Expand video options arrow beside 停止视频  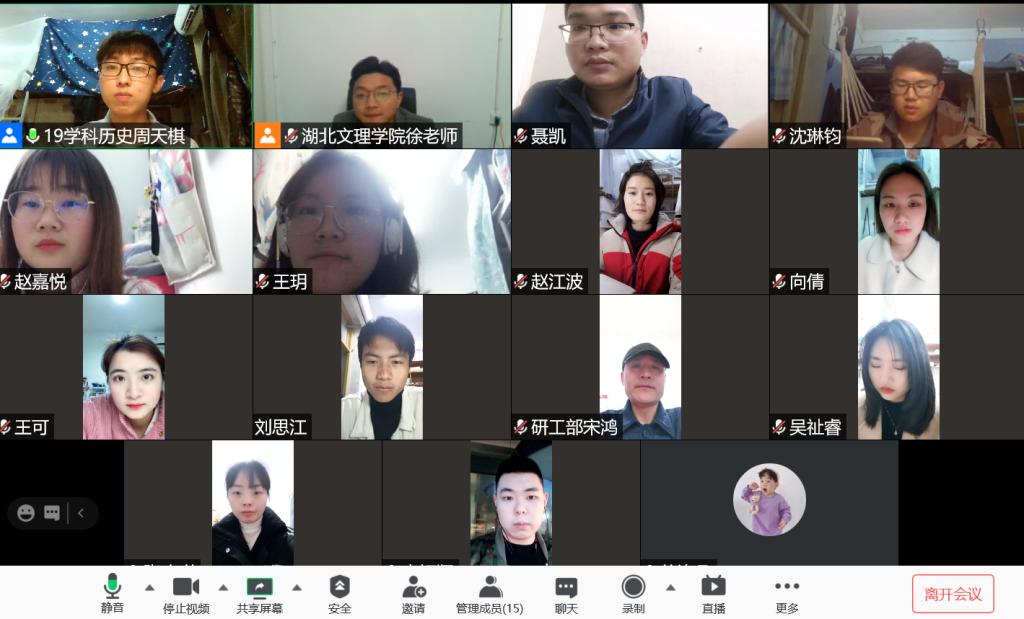tap(223, 587)
